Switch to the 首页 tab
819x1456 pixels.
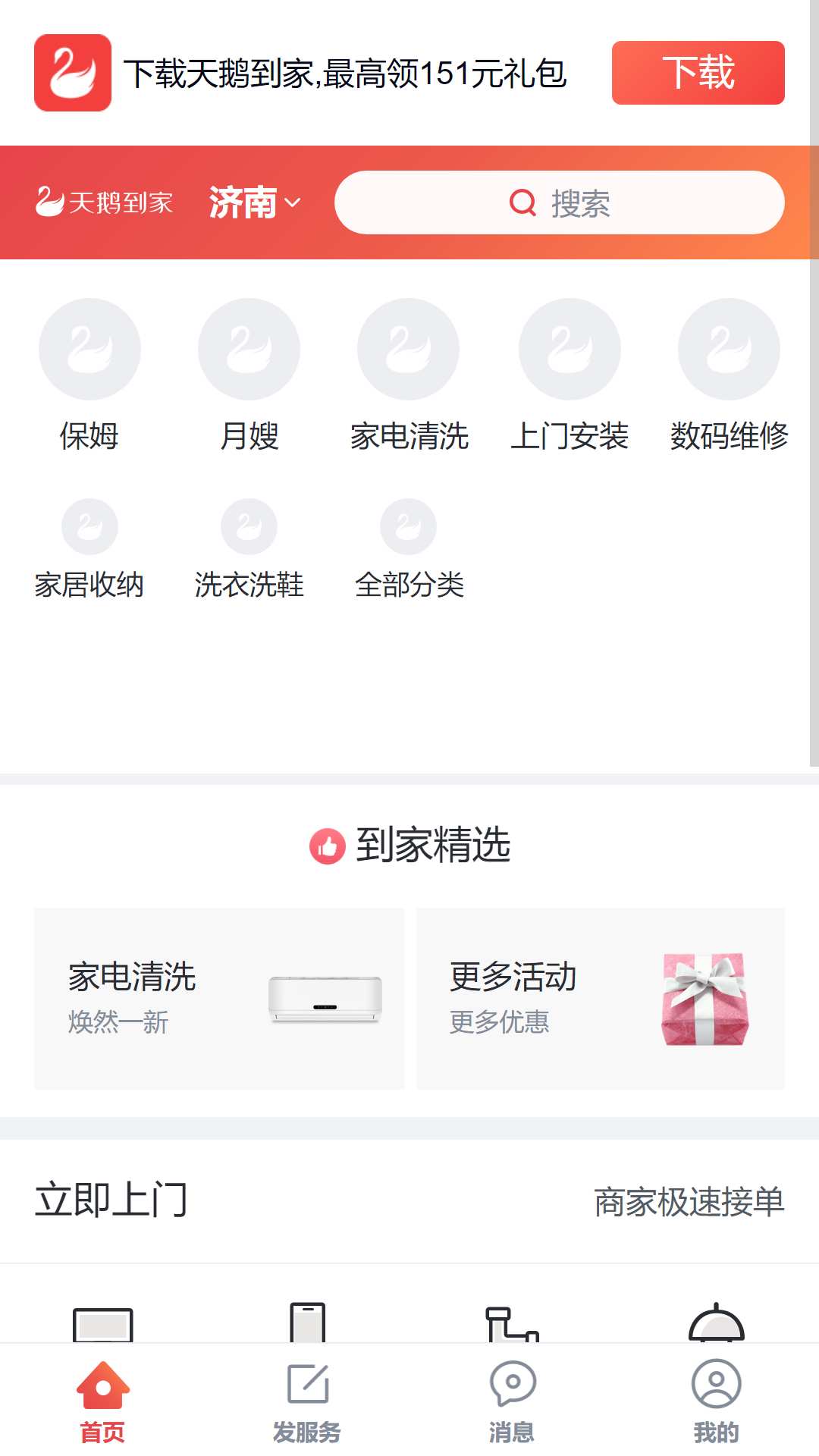(x=102, y=1401)
